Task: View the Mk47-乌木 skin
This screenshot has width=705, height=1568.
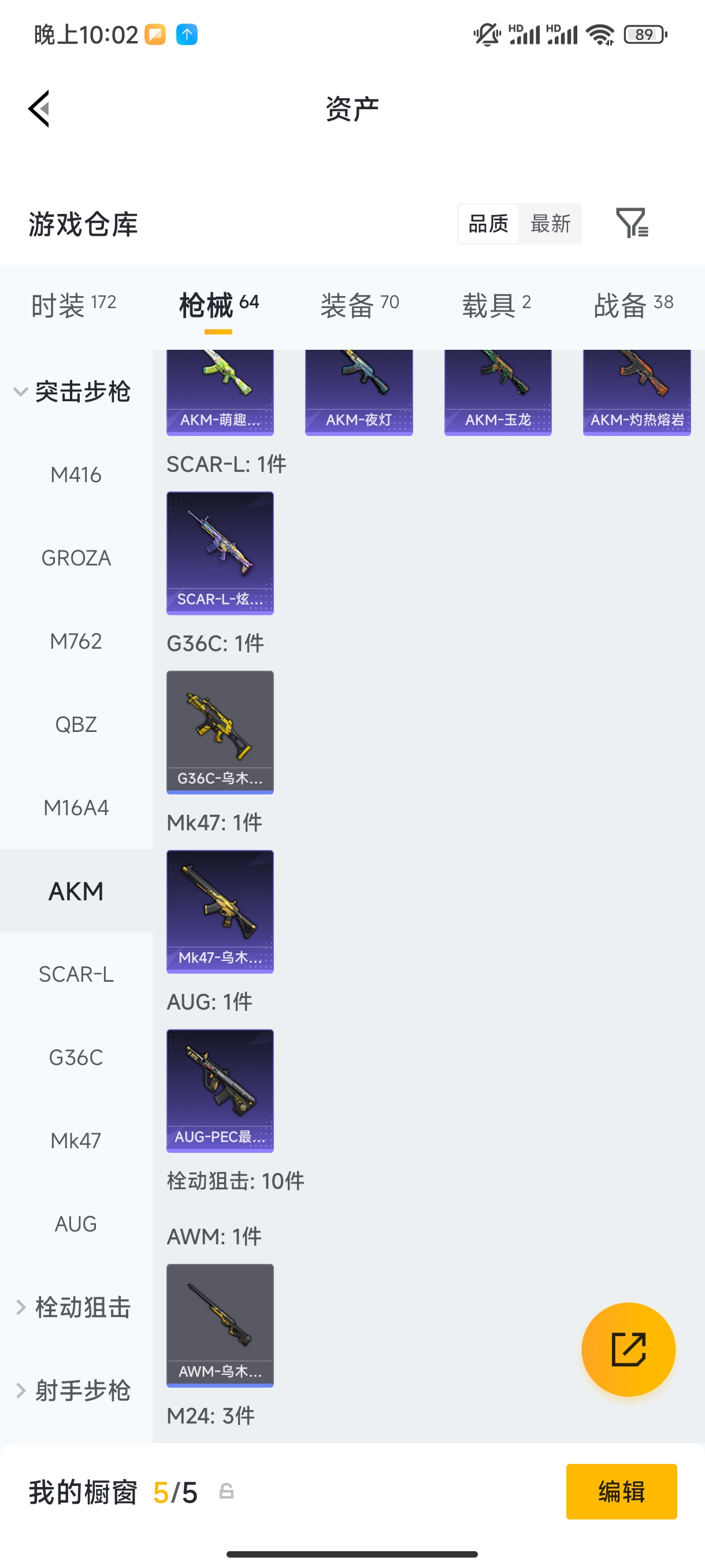Action: 220,911
